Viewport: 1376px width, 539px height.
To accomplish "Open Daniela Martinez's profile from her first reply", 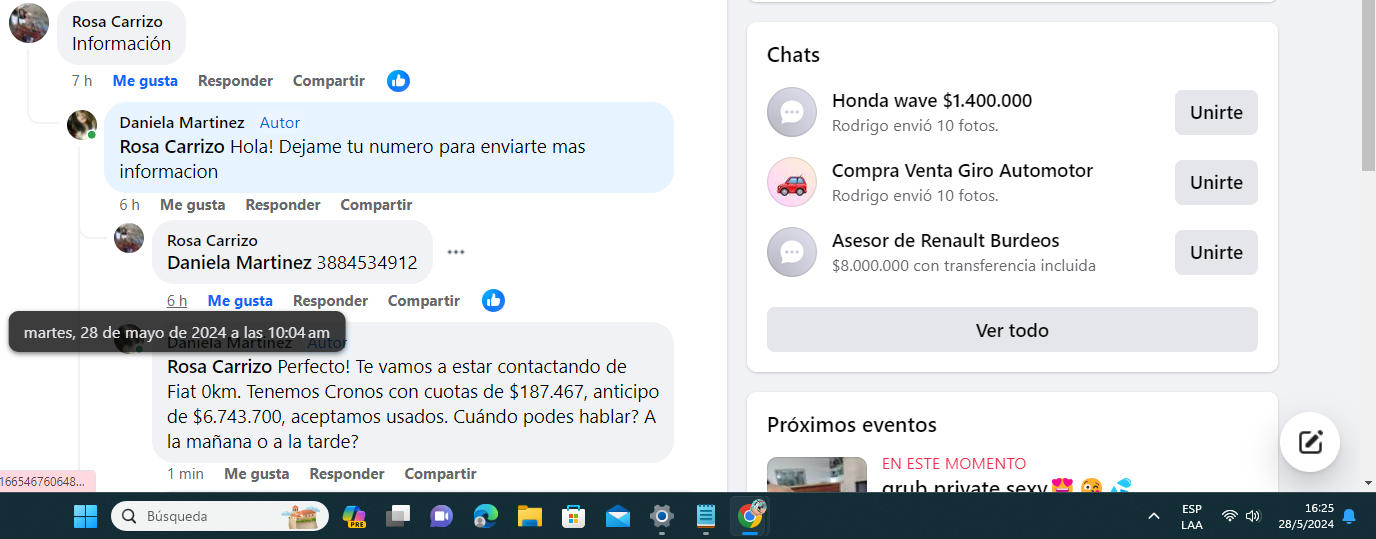I will [181, 123].
